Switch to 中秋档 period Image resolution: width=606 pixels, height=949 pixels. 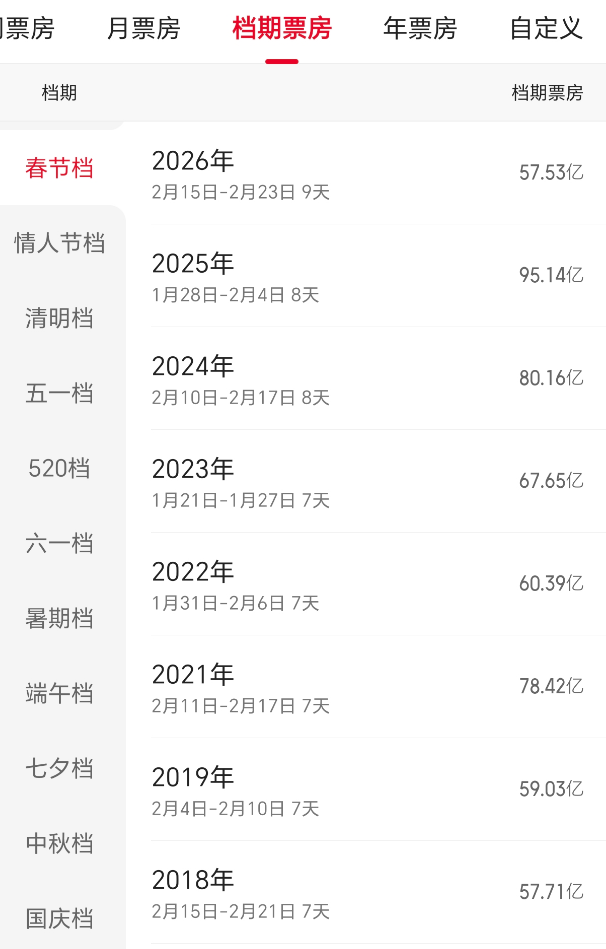[x=60, y=843]
